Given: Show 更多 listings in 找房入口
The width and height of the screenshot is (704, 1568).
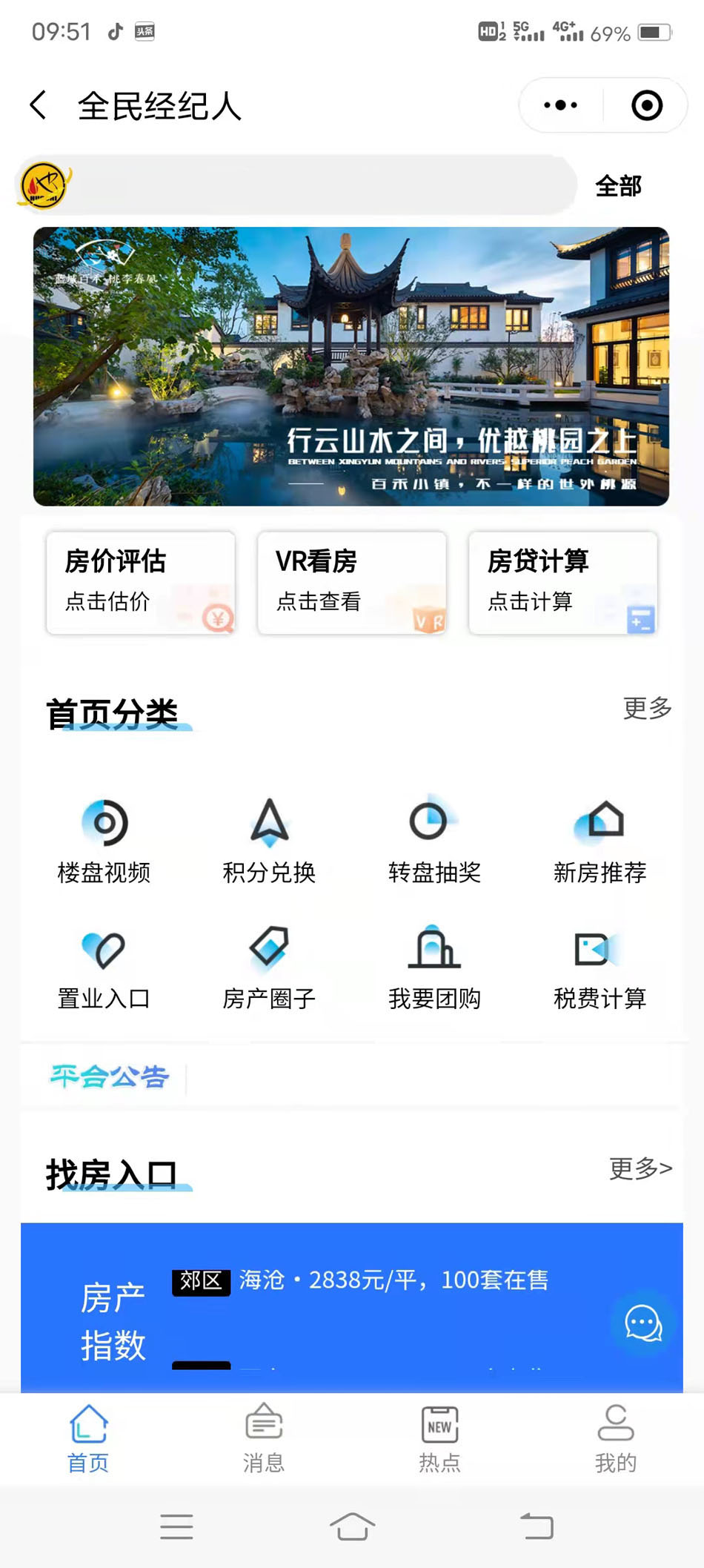Looking at the screenshot, I should coord(640,1168).
